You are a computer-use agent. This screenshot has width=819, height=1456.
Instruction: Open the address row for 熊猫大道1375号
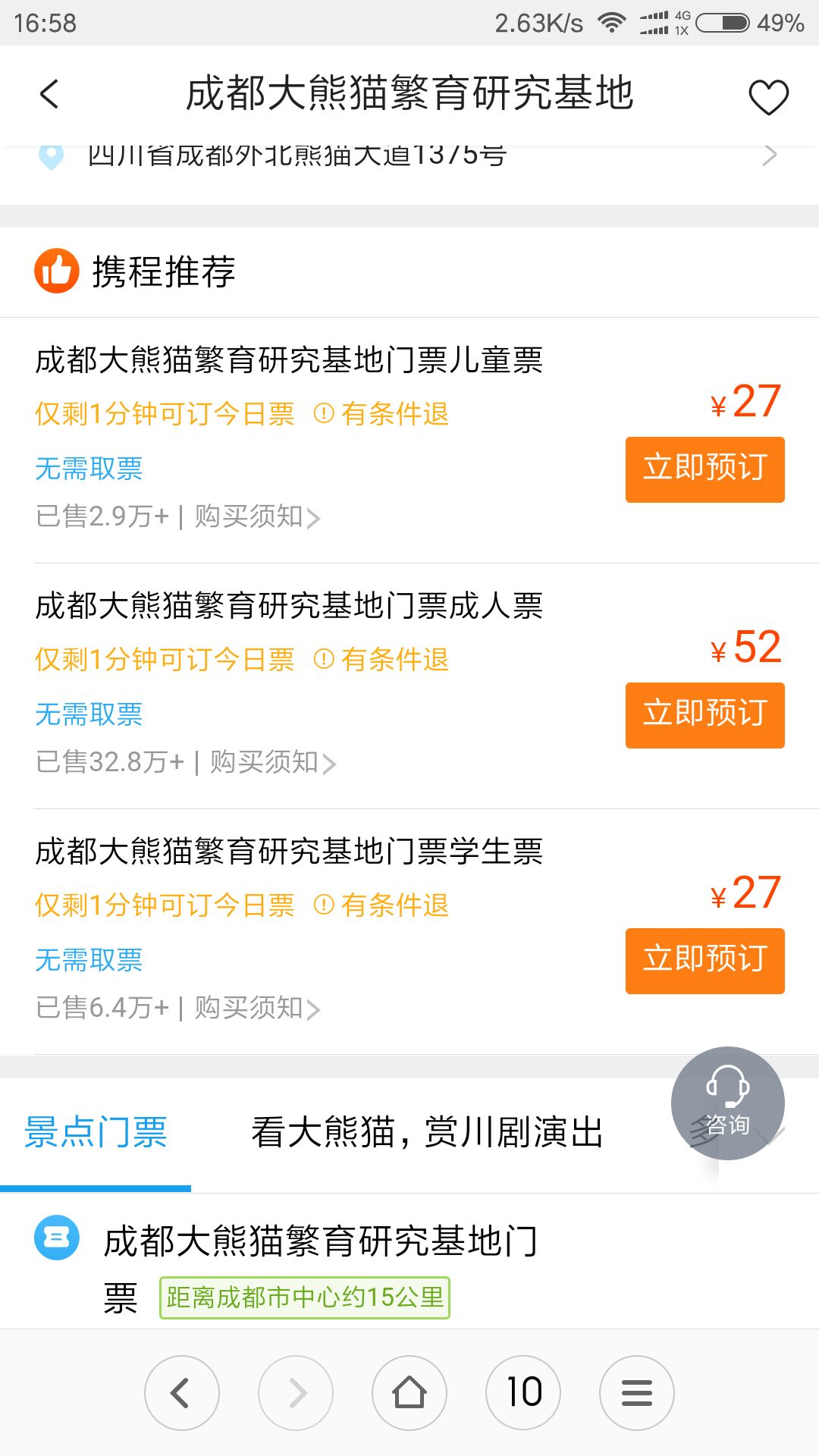point(409,157)
